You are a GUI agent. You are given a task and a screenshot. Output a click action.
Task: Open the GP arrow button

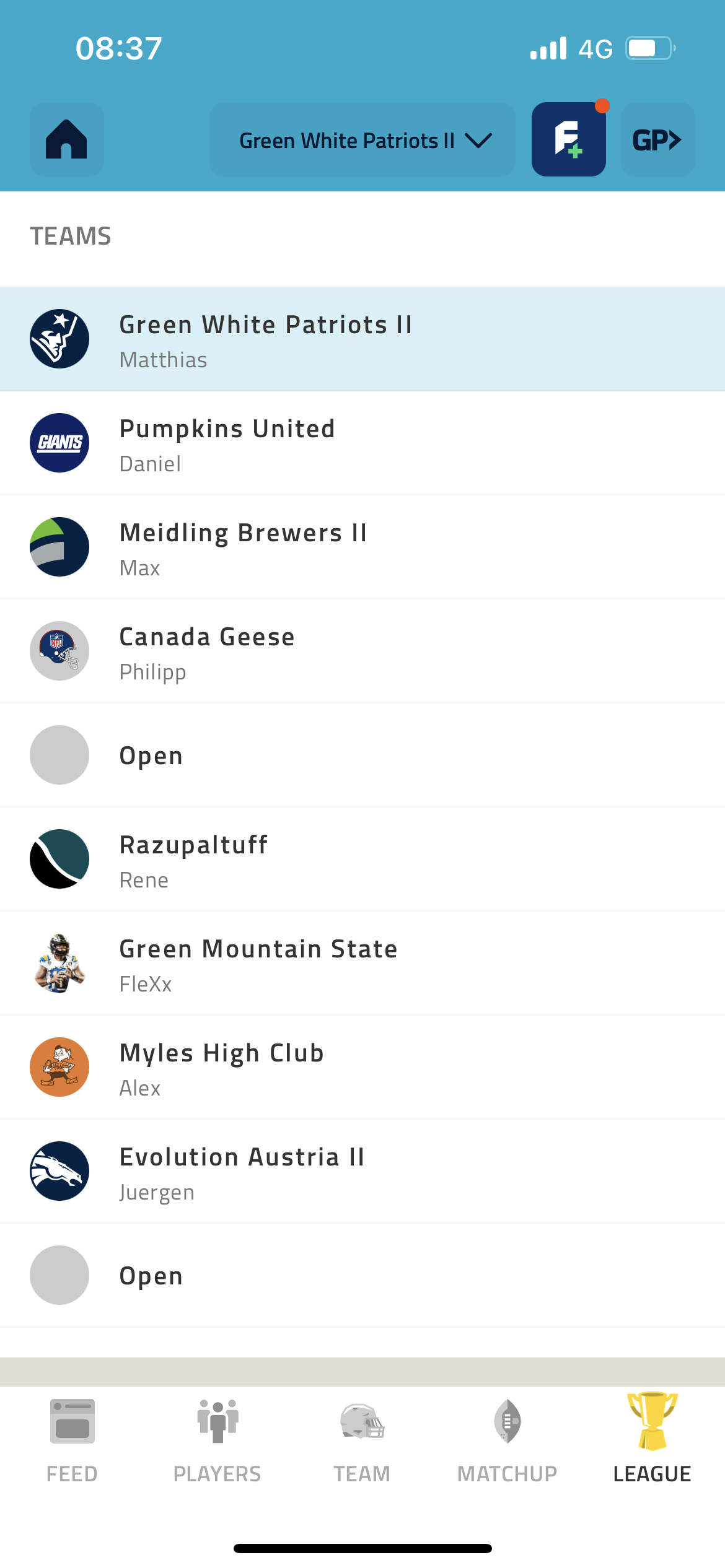pos(658,139)
